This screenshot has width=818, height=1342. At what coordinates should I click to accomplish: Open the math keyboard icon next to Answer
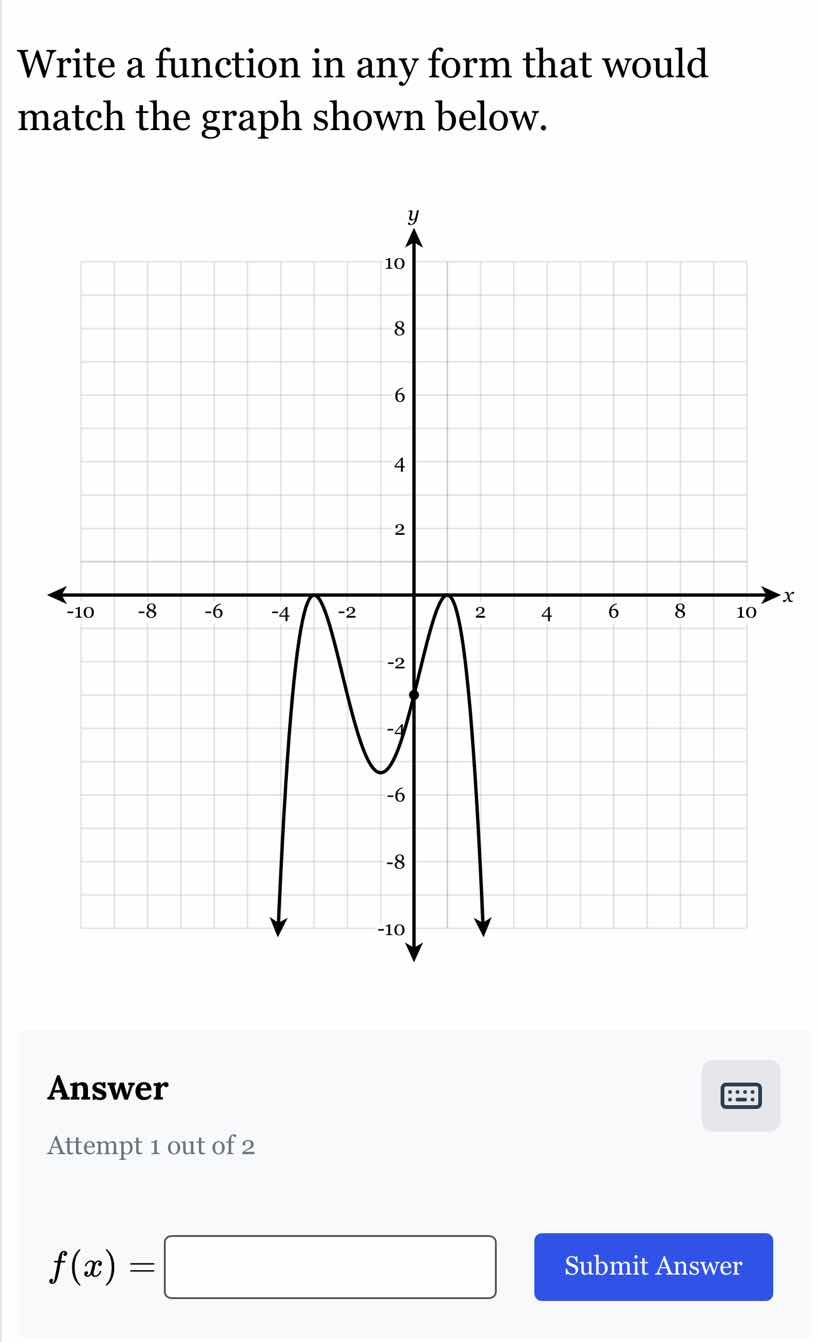point(740,1096)
